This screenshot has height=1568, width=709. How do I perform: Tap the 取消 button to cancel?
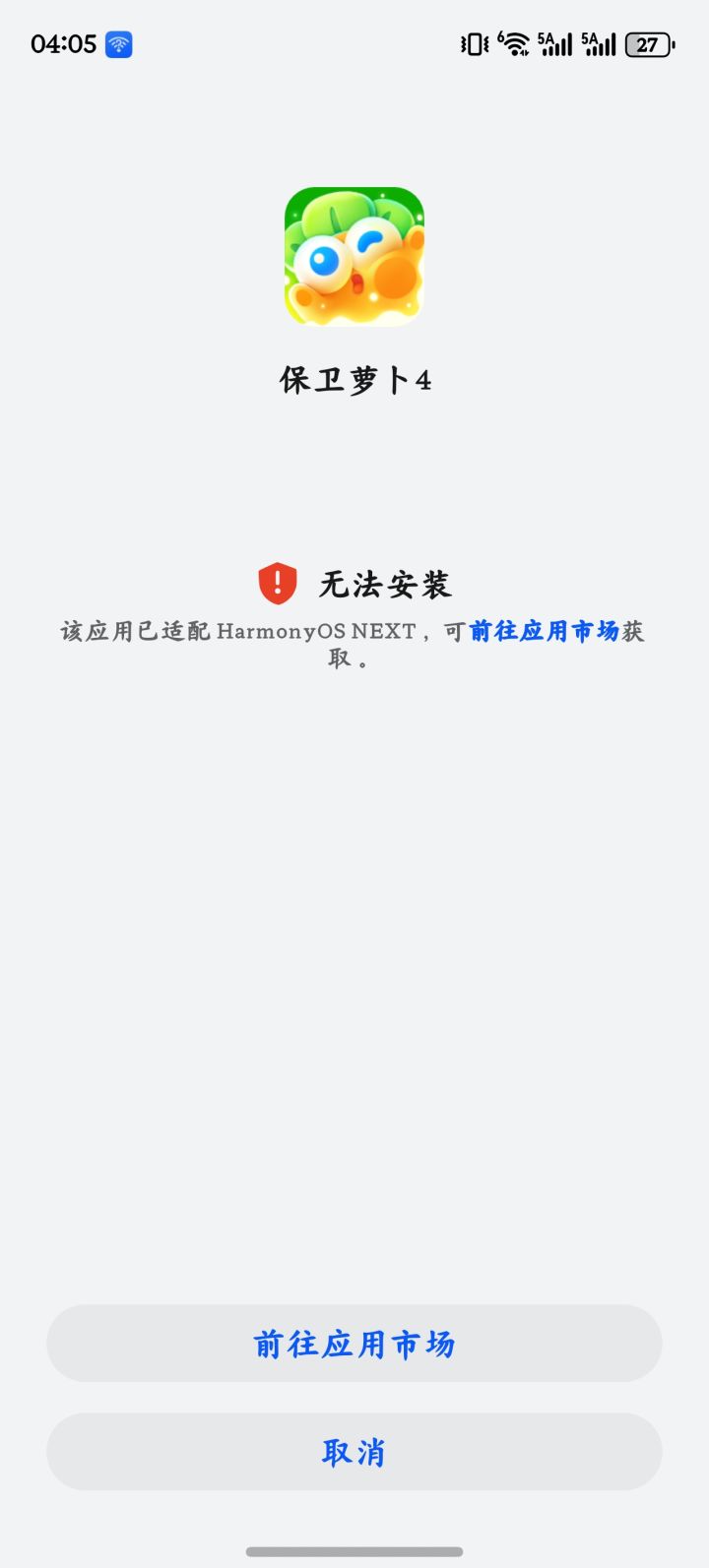[x=354, y=1452]
